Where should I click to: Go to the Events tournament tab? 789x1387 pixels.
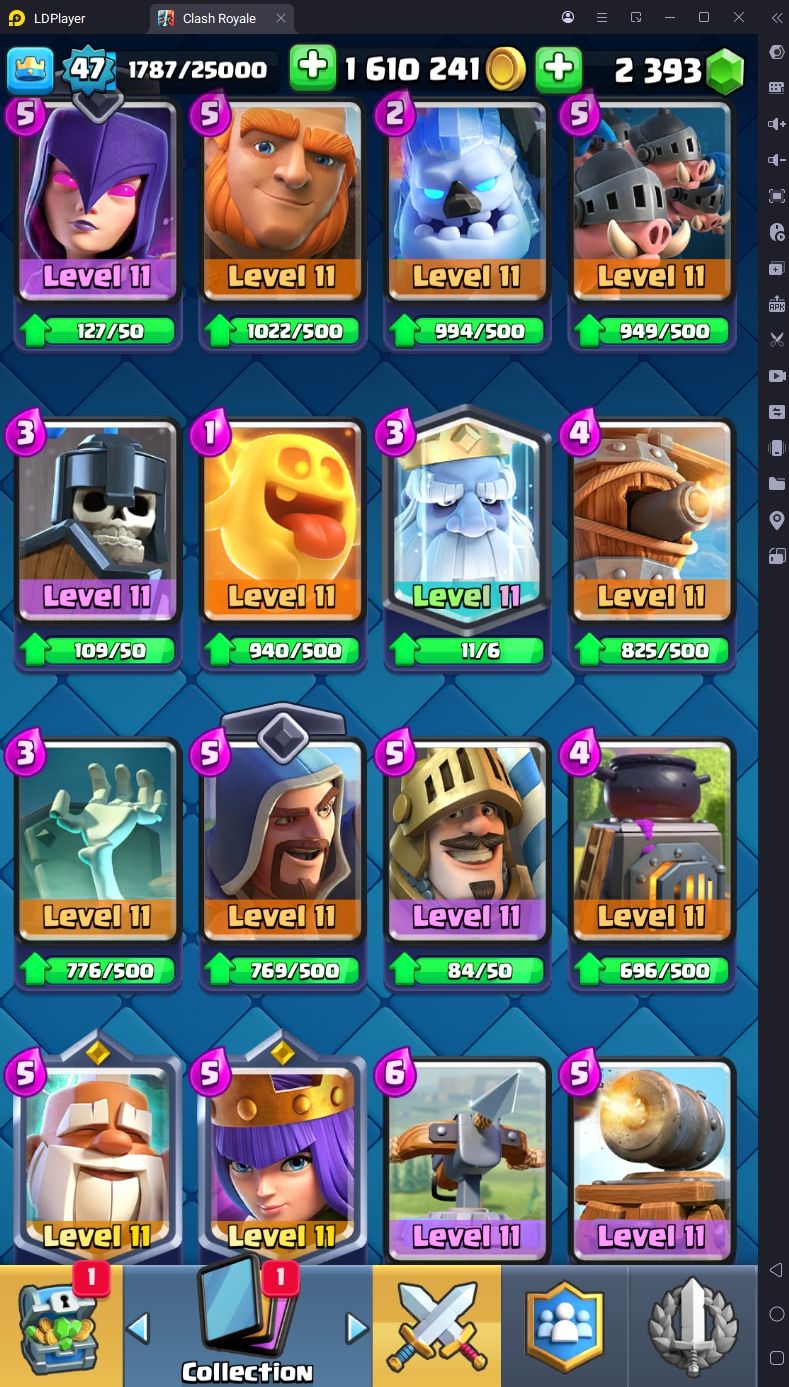pos(693,1326)
